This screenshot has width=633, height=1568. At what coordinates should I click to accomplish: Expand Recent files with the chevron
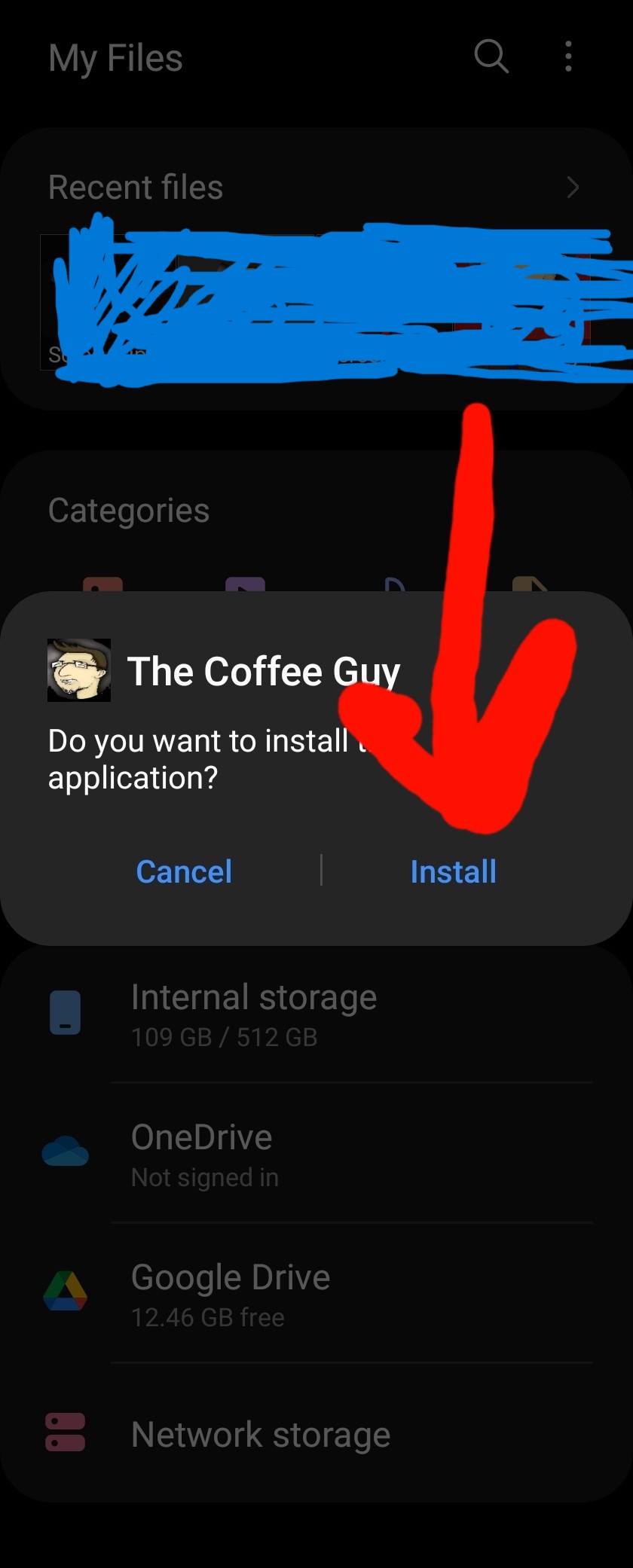[x=573, y=188]
